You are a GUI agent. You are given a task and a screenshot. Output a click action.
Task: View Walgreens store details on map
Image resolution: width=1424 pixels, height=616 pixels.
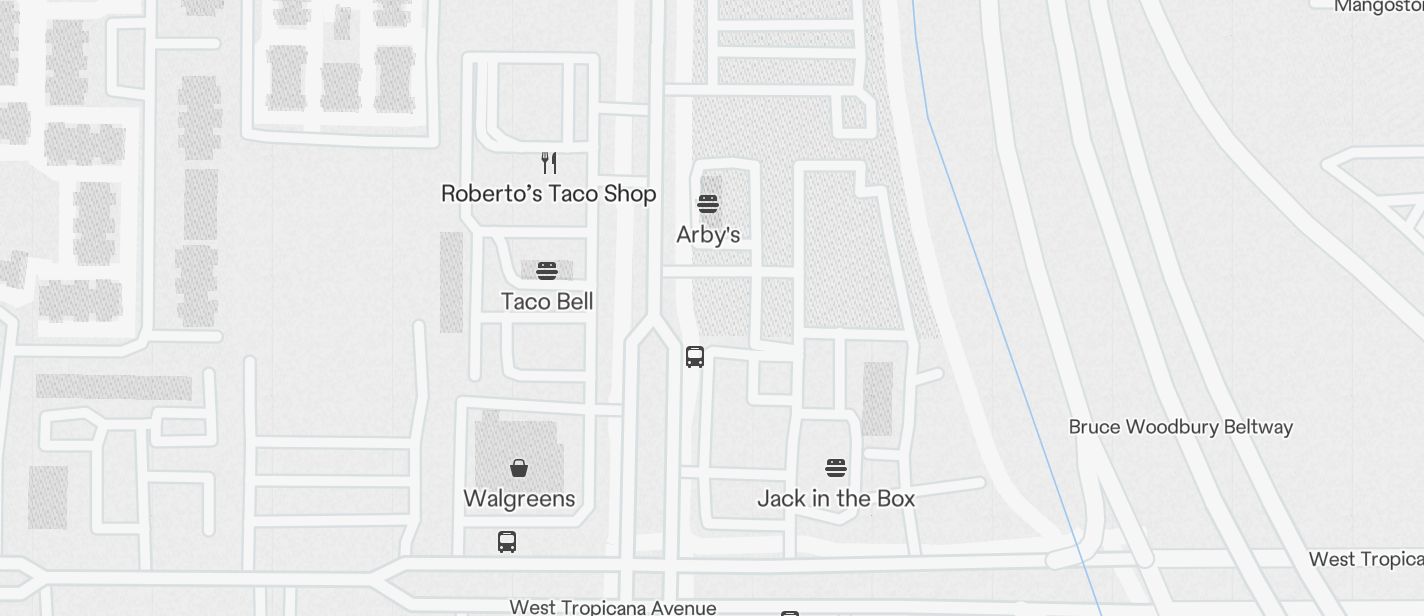519,468
